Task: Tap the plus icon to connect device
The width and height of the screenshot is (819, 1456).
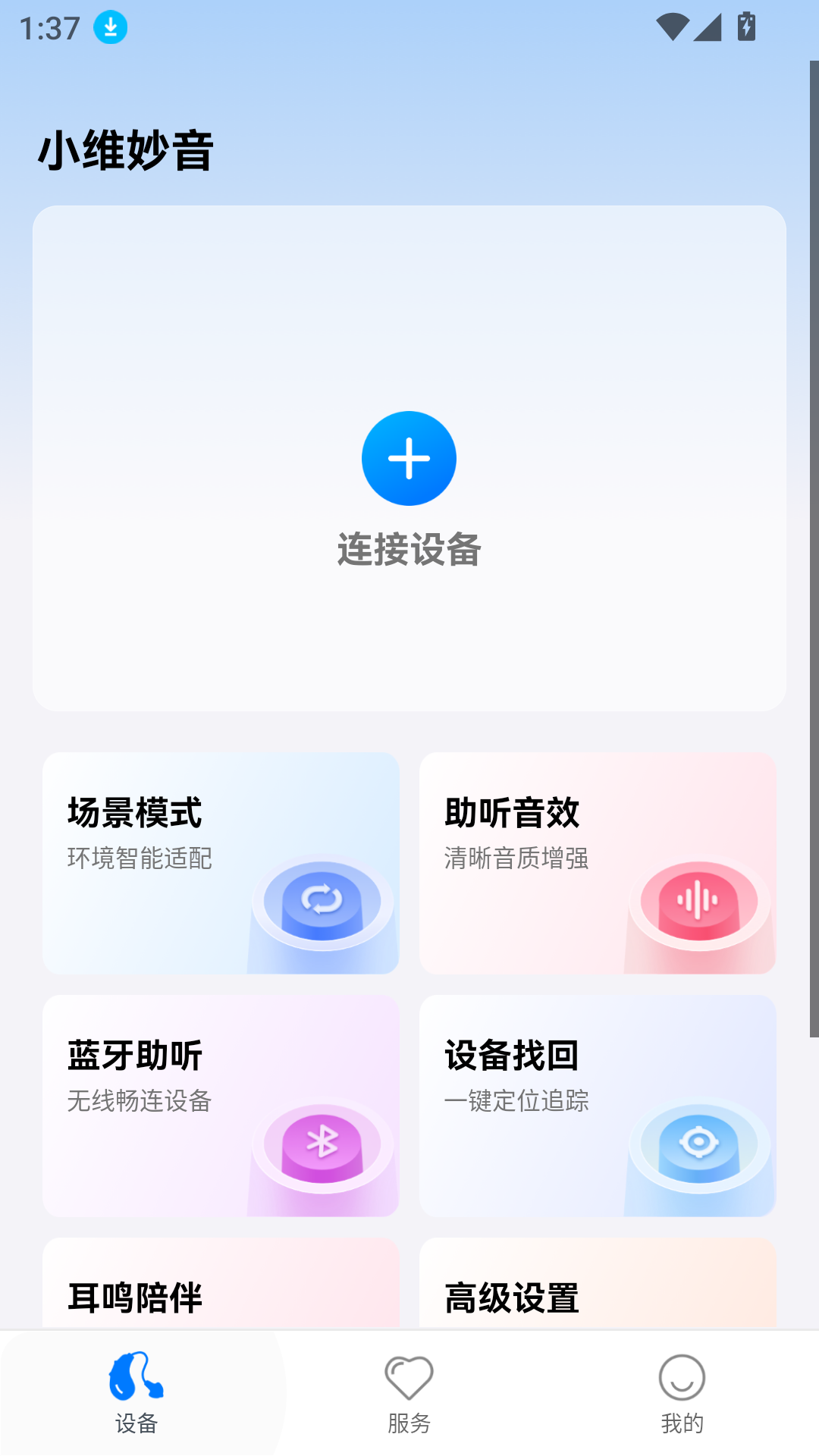Action: point(409,457)
